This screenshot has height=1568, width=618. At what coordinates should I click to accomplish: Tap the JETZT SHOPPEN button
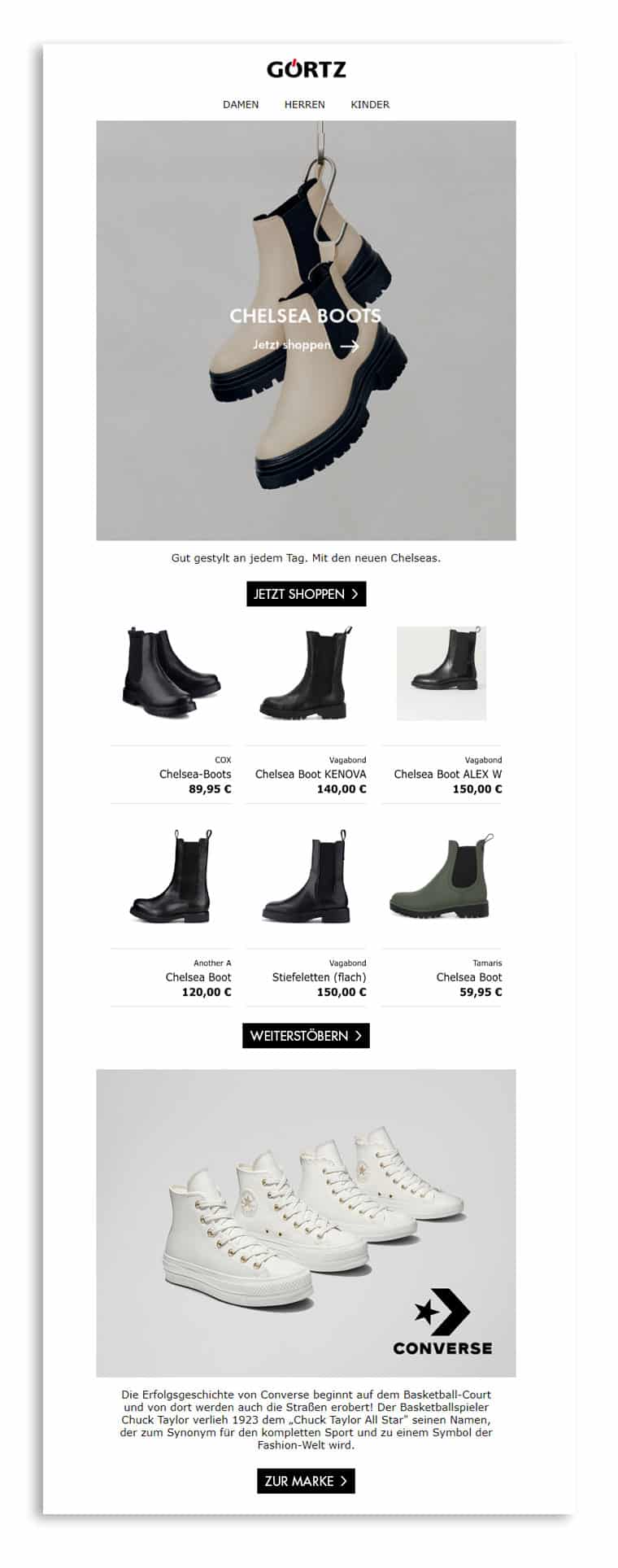[x=306, y=594]
